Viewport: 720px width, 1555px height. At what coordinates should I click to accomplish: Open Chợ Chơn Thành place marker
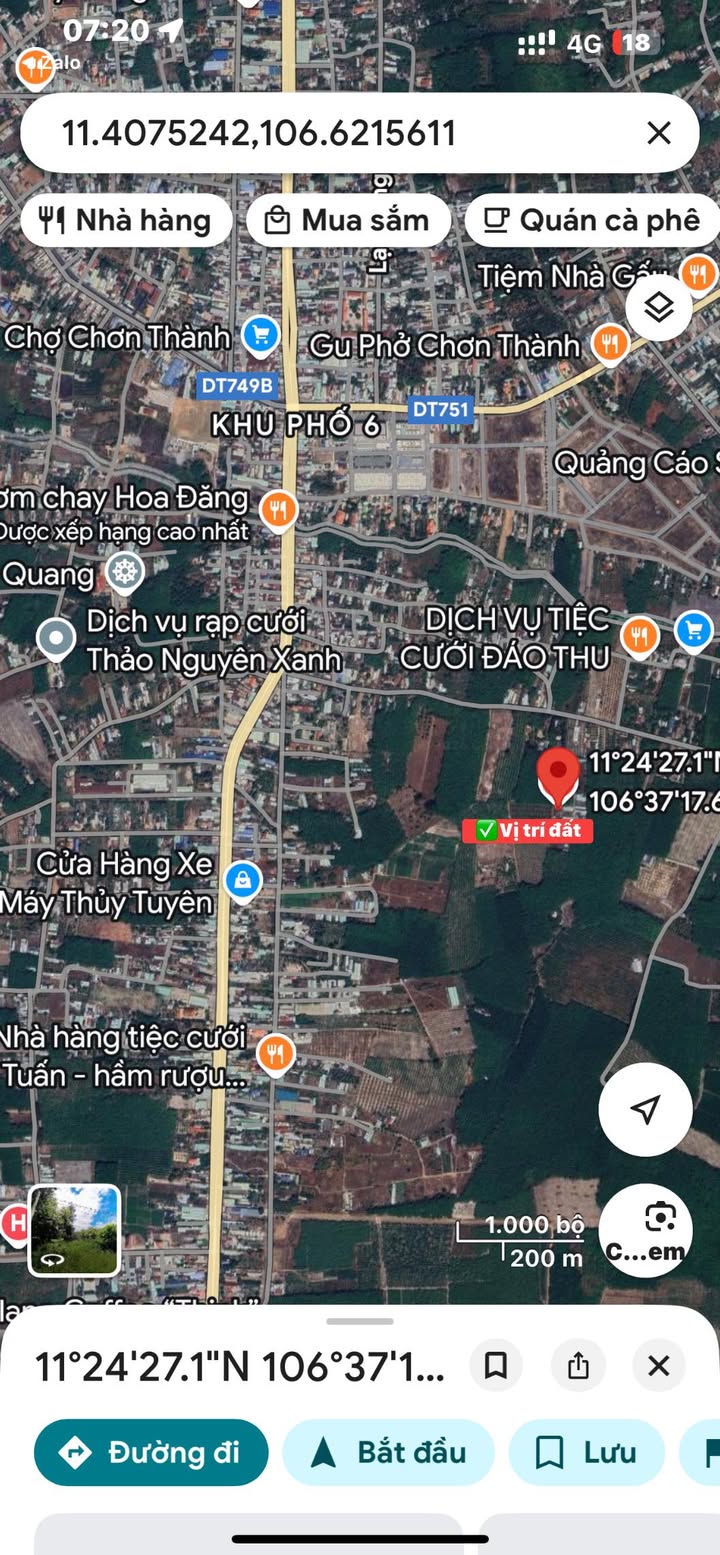tap(261, 335)
